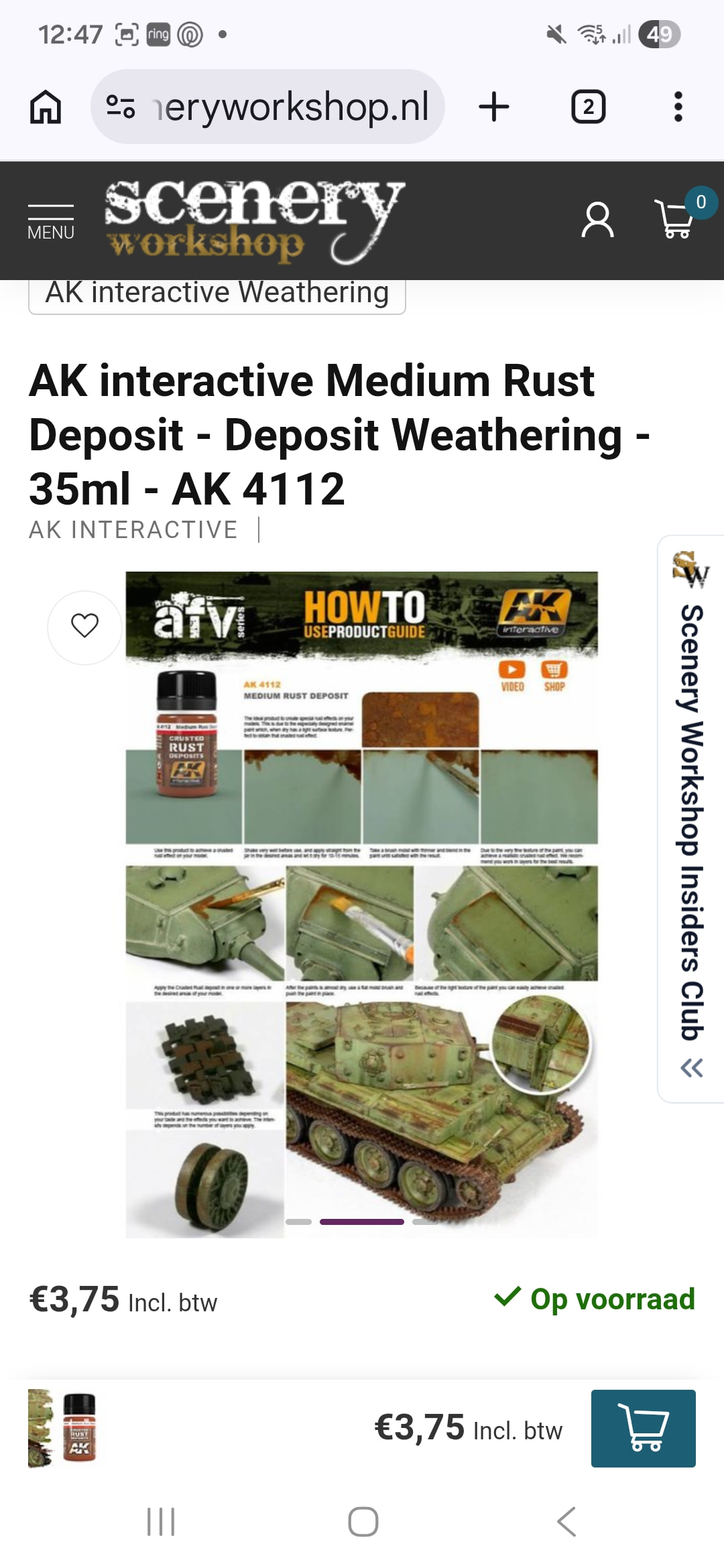Viewport: 724px width, 1568px height.
Task: Open recent apps from navigation bar
Action: [x=161, y=1521]
